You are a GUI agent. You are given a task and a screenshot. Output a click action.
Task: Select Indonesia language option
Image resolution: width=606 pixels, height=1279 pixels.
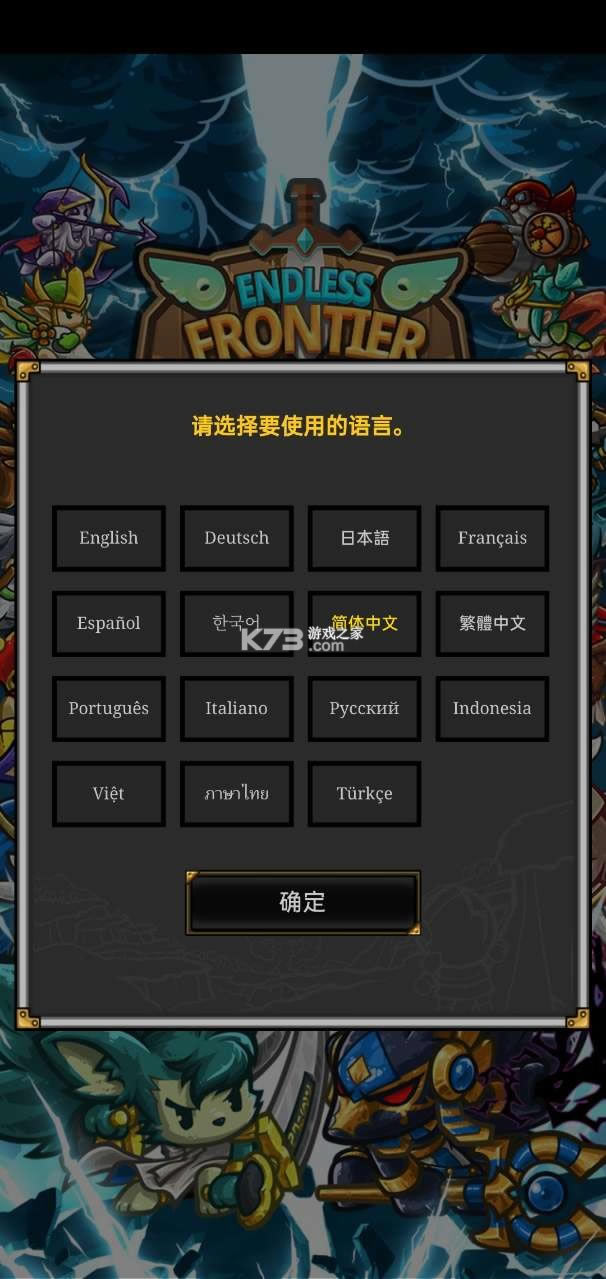coord(492,708)
